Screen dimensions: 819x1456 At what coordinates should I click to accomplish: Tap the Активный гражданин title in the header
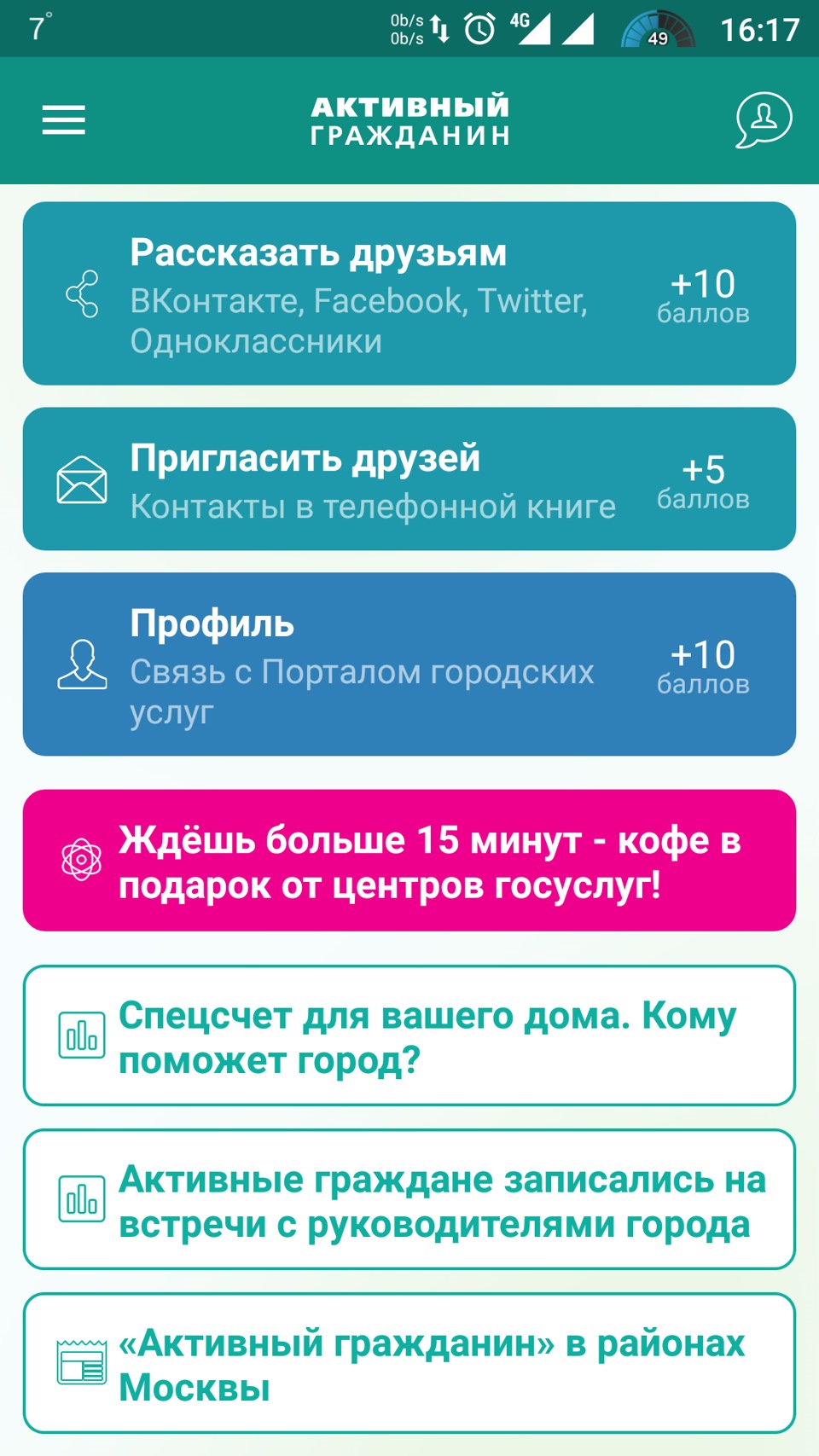click(409, 119)
